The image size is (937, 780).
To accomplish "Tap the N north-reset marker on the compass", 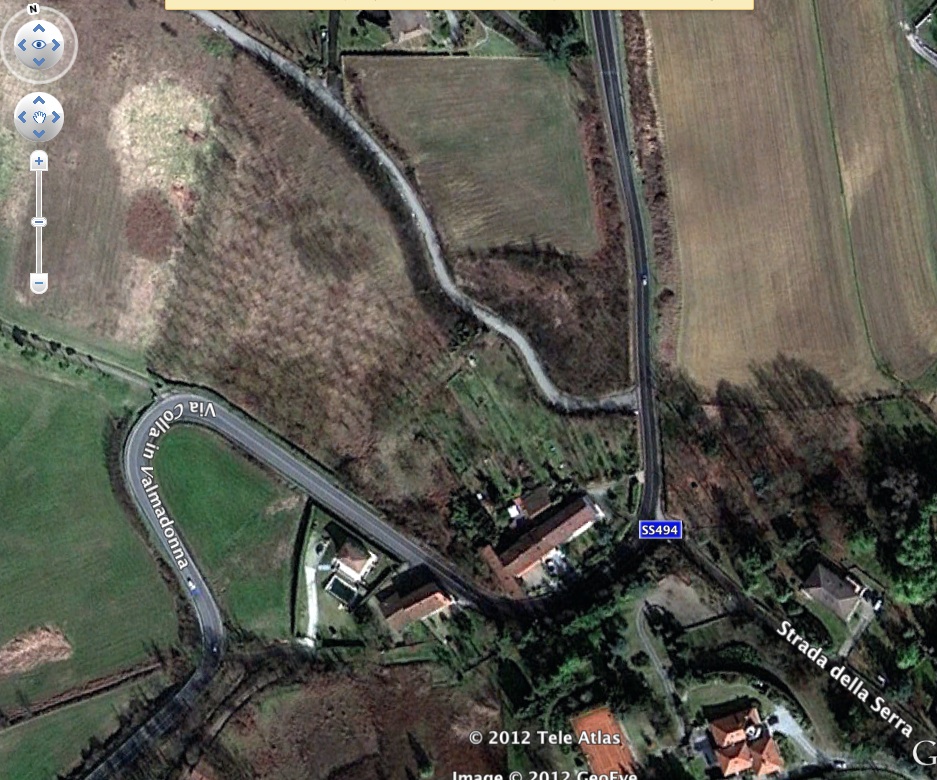I will click(x=33, y=8).
